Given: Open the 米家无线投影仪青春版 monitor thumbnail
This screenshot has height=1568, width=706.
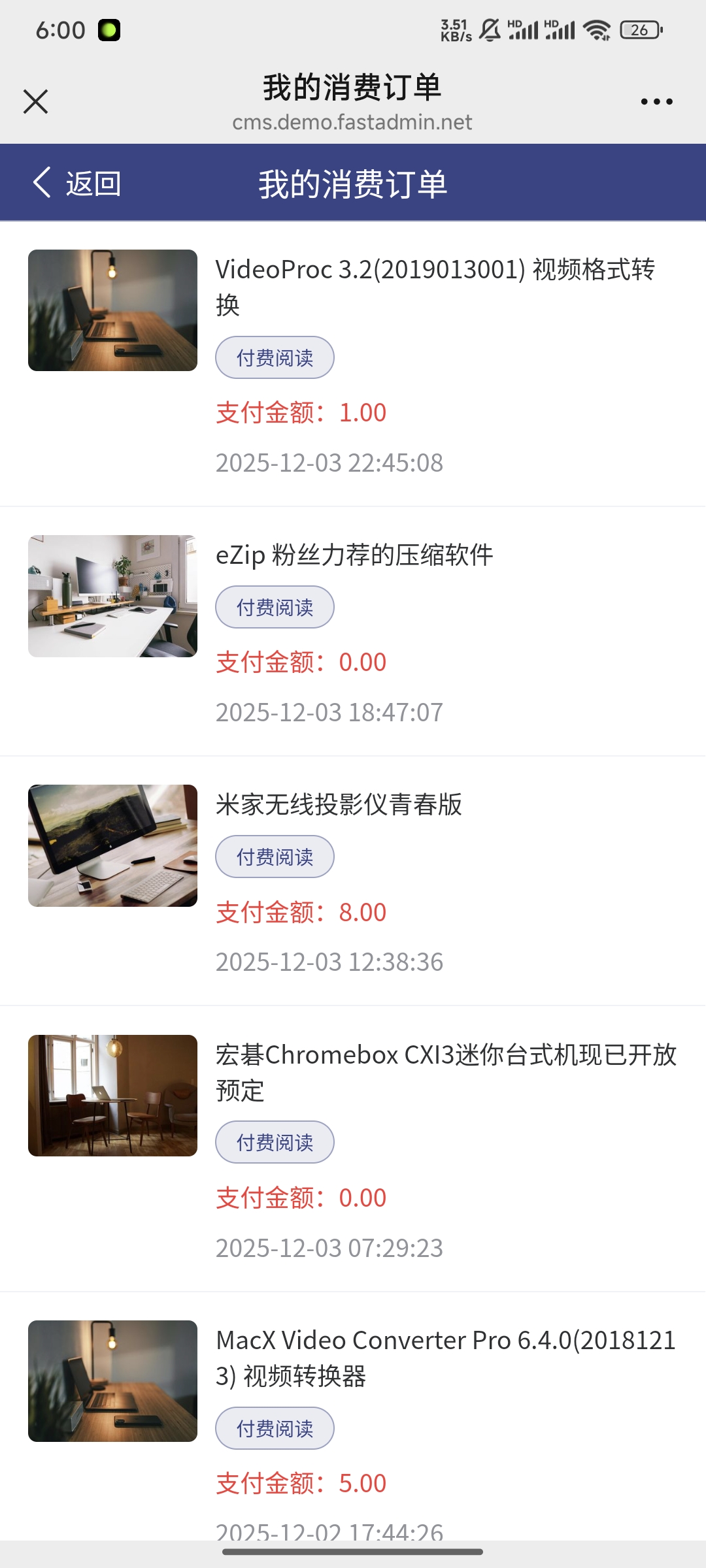Looking at the screenshot, I should tap(112, 845).
